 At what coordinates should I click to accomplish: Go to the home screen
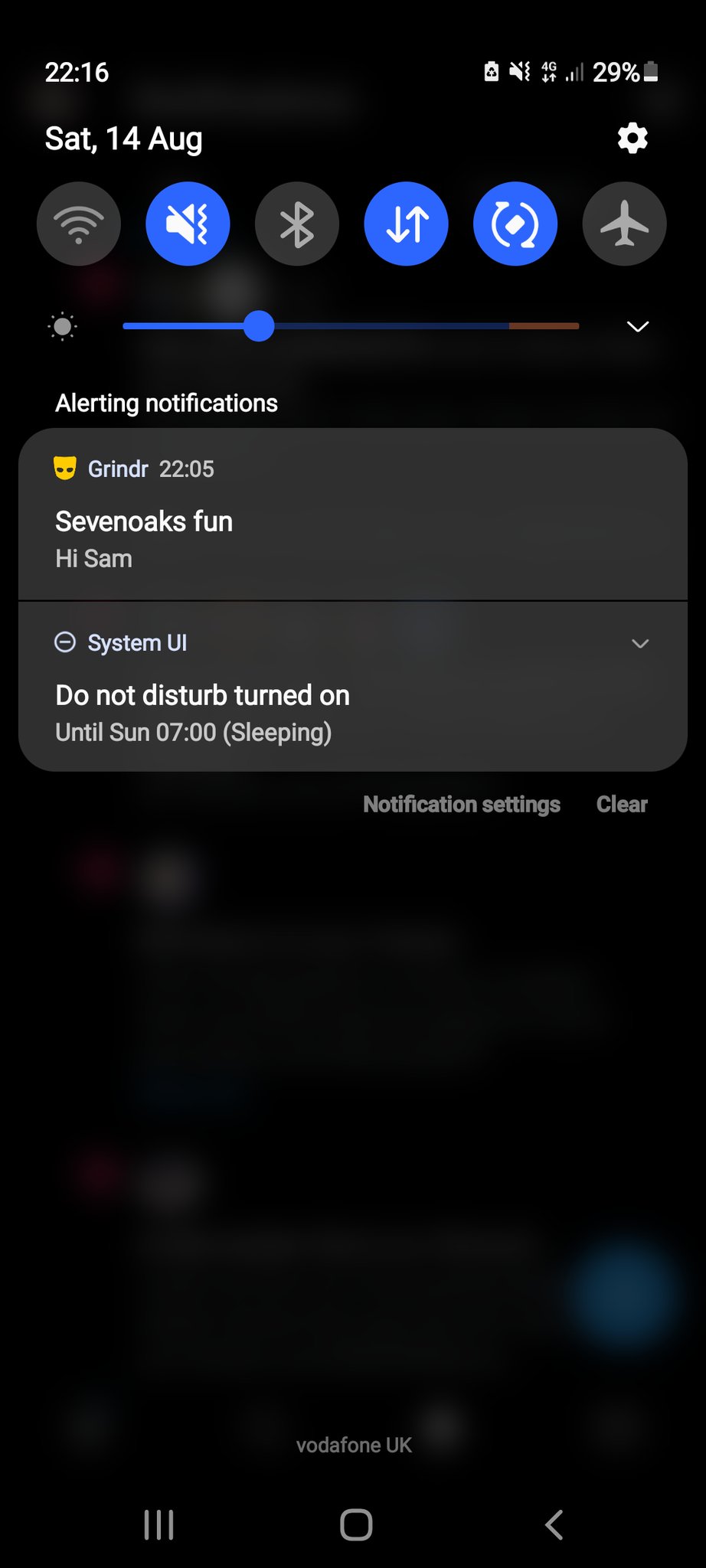point(356,1524)
